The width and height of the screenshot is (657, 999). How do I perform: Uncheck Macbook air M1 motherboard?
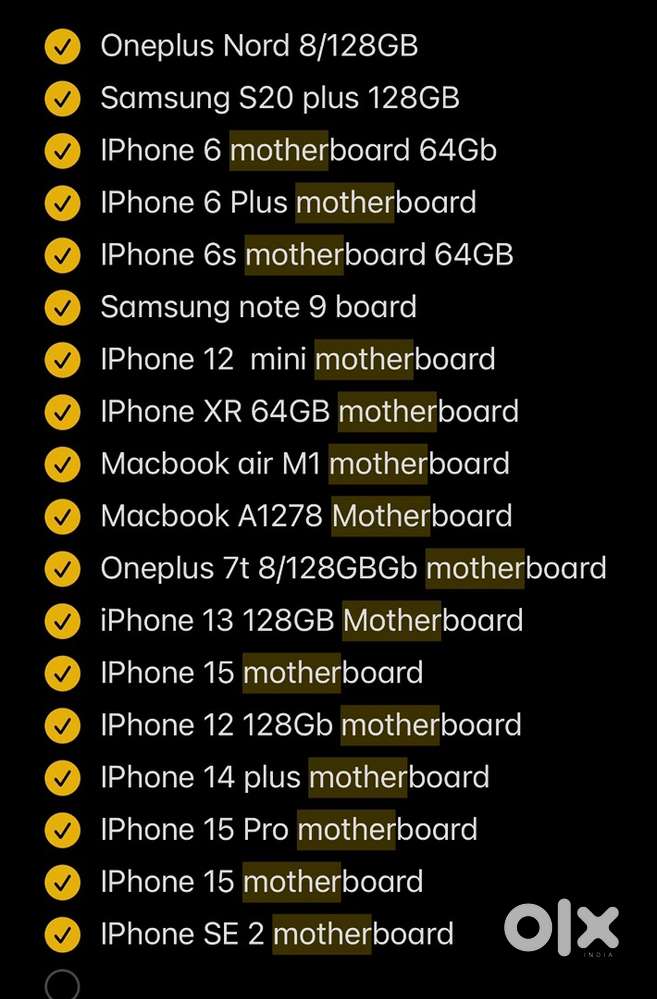point(62,464)
